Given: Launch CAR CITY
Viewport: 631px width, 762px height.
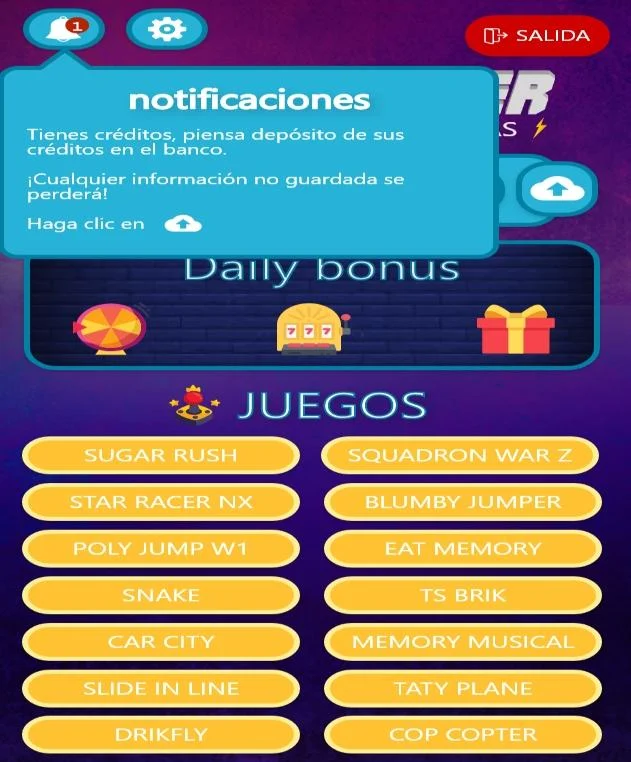Looking at the screenshot, I should 160,641.
